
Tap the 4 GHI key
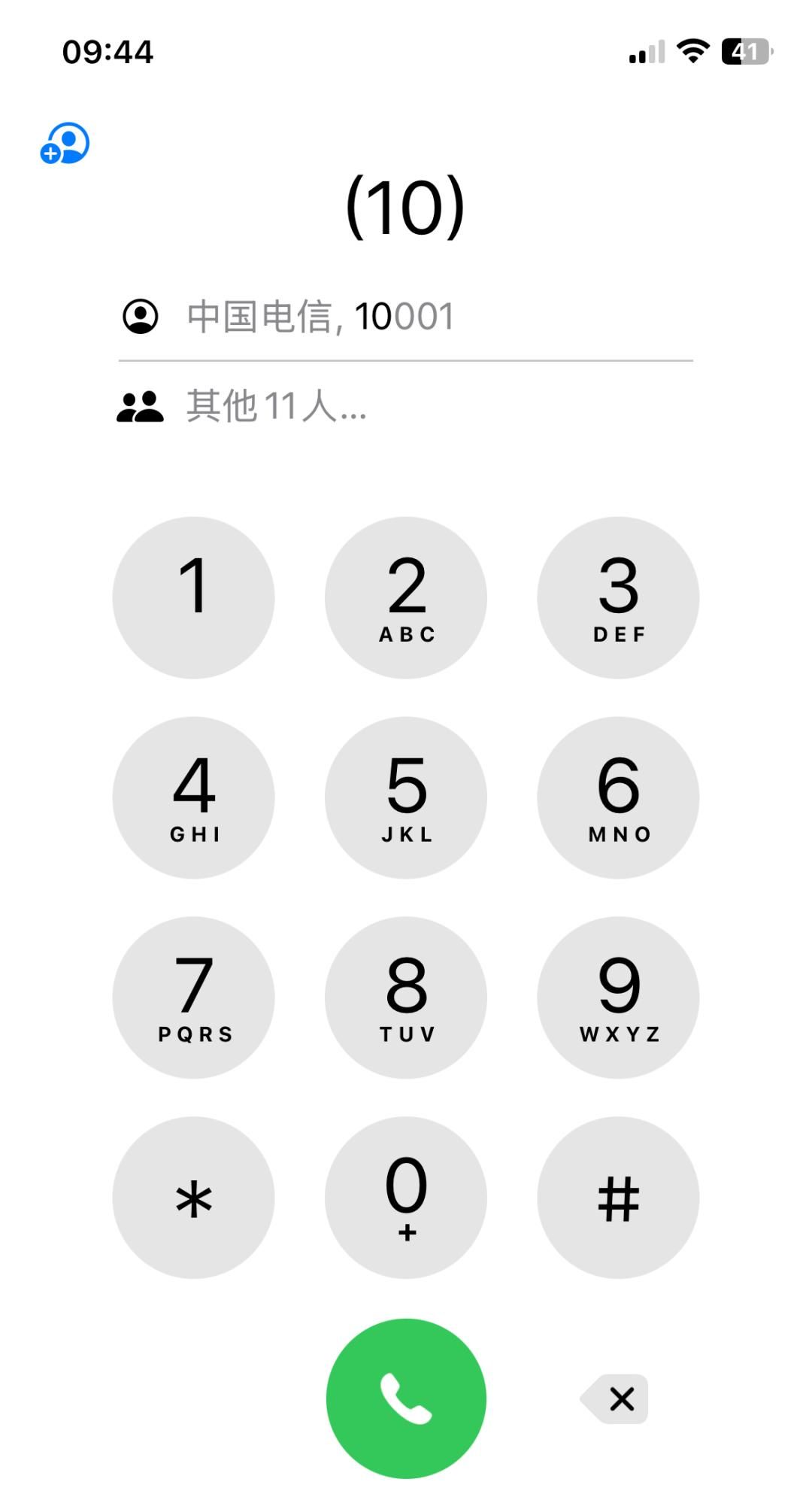tap(193, 797)
